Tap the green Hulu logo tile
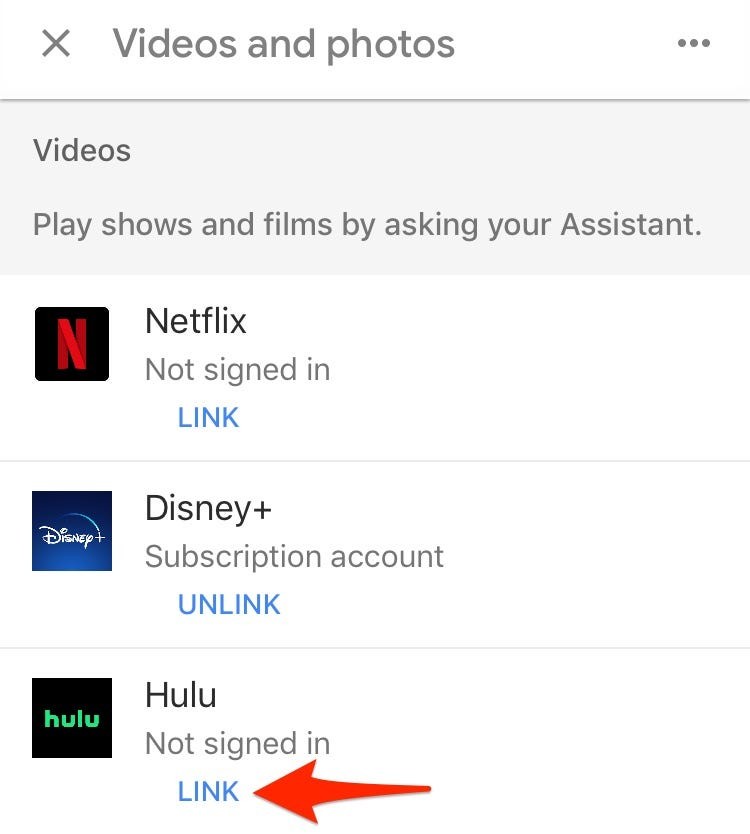This screenshot has width=750, height=834. pos(72,717)
